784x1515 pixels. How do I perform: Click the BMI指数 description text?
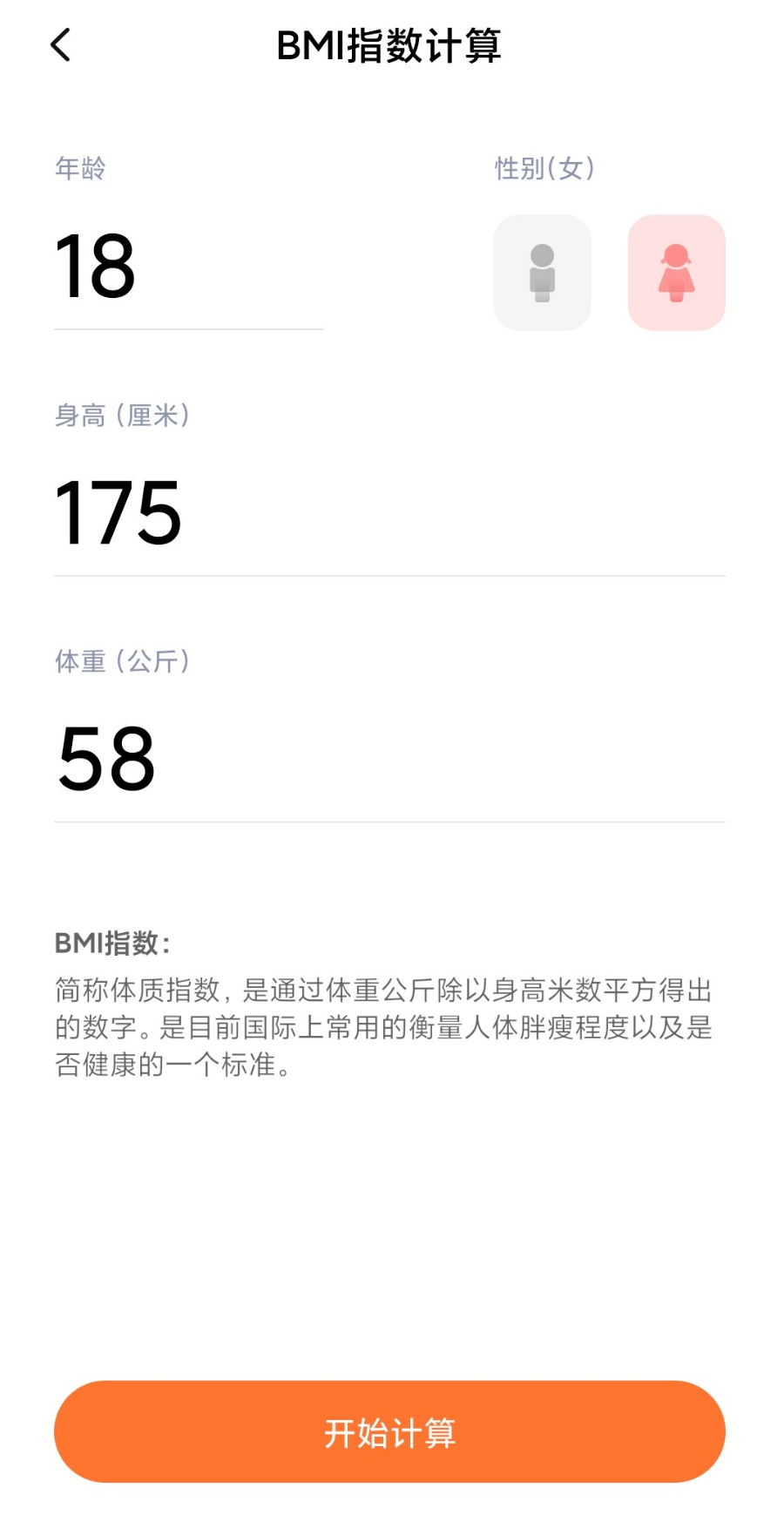click(383, 1028)
